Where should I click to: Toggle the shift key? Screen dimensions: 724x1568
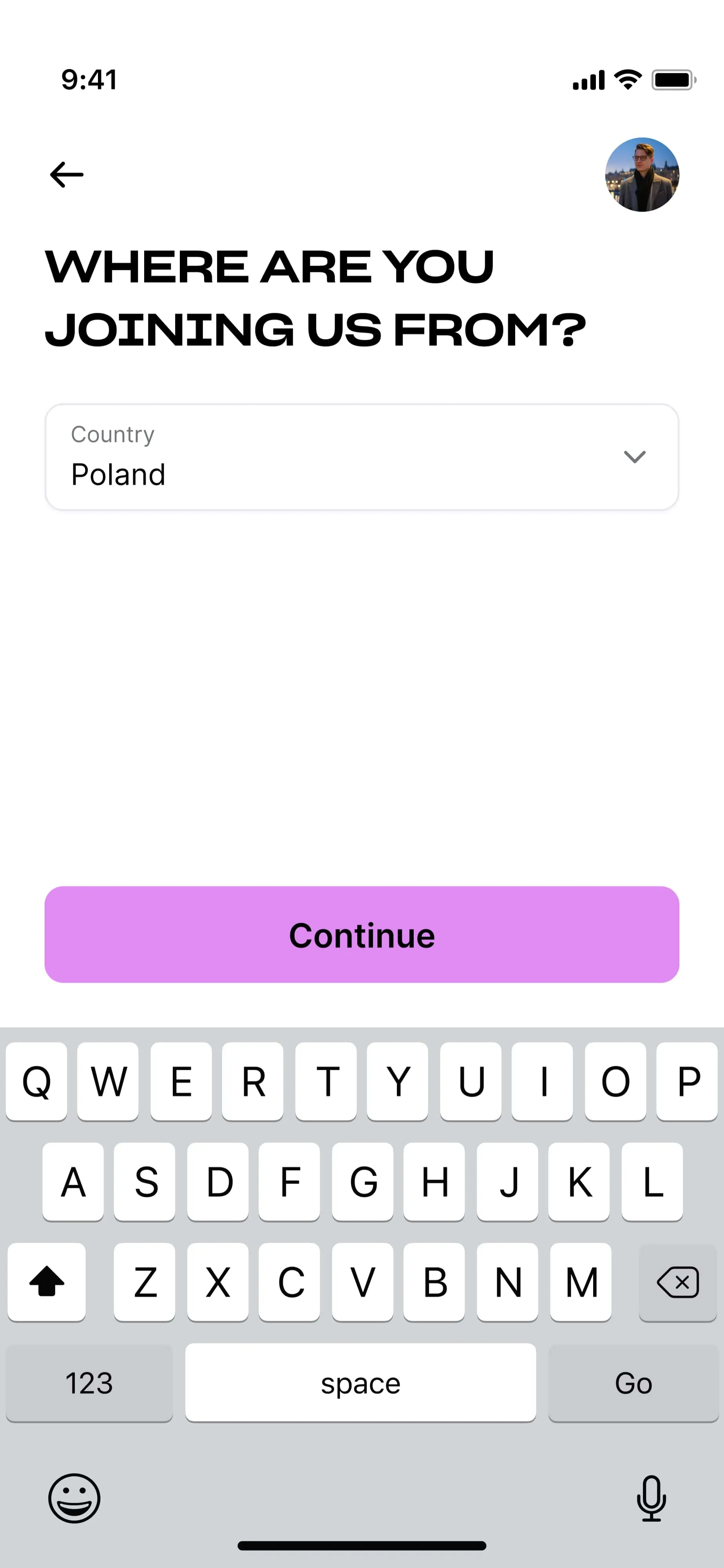click(x=47, y=1282)
